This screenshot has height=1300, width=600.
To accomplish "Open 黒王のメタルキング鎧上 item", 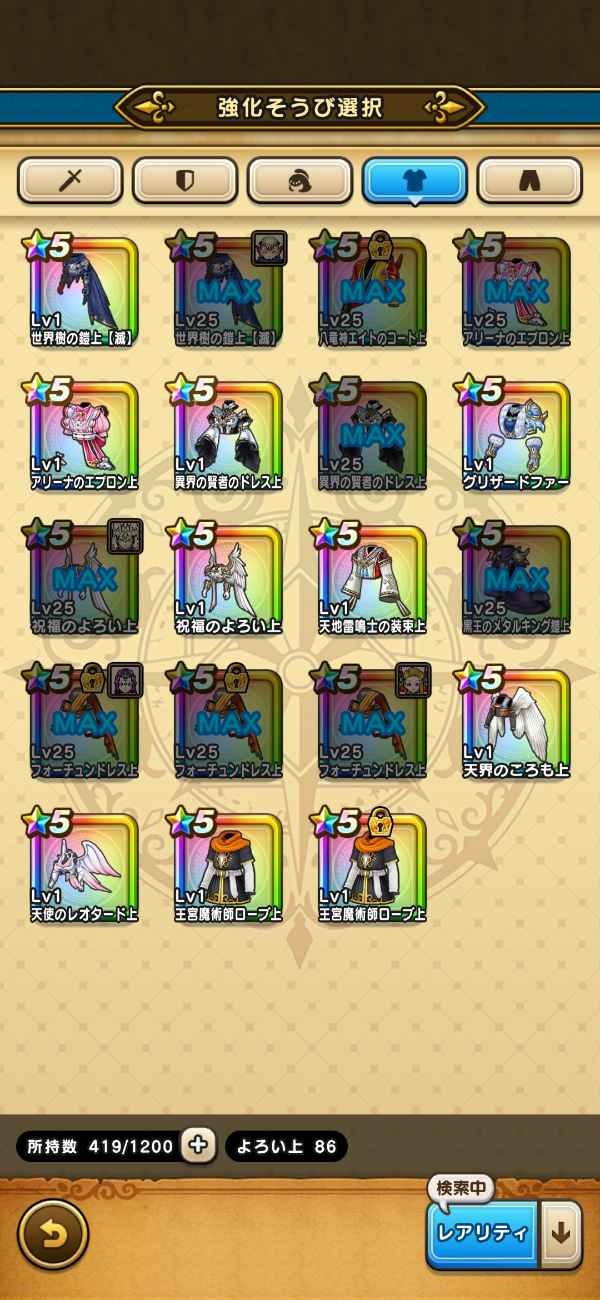I will coord(516,580).
